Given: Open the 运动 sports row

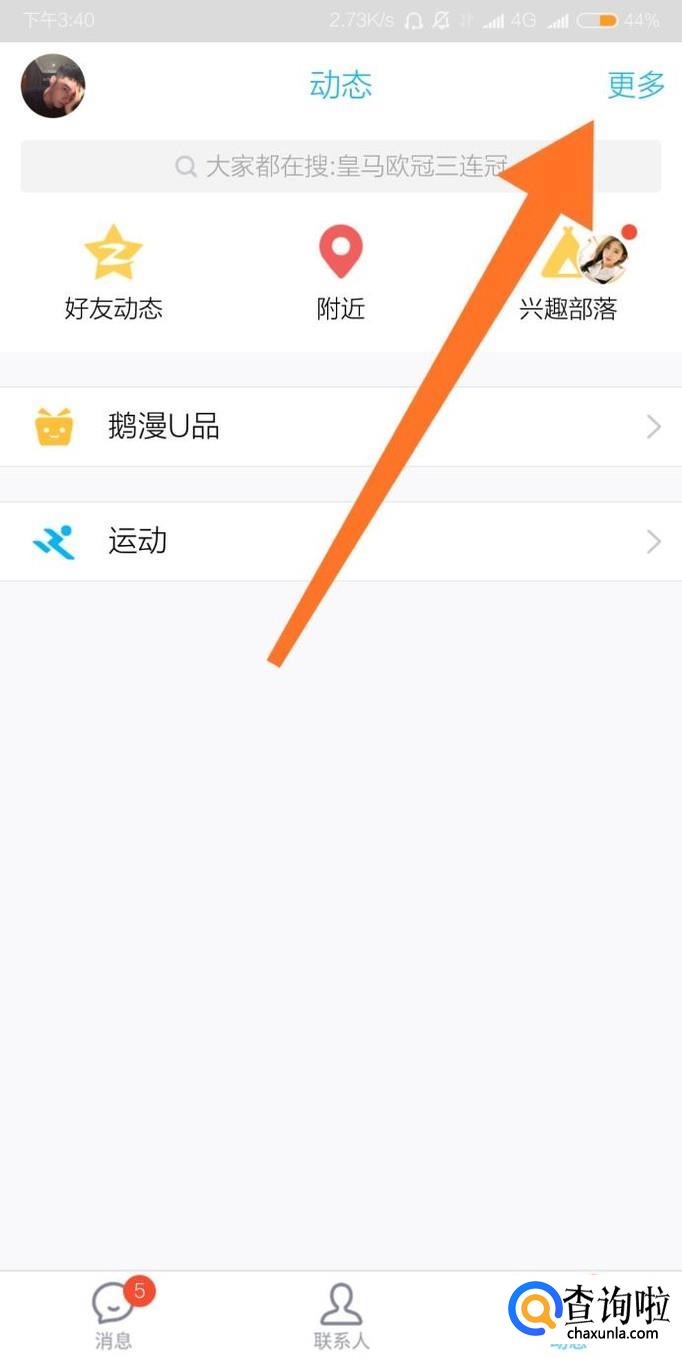Looking at the screenshot, I should (340, 542).
